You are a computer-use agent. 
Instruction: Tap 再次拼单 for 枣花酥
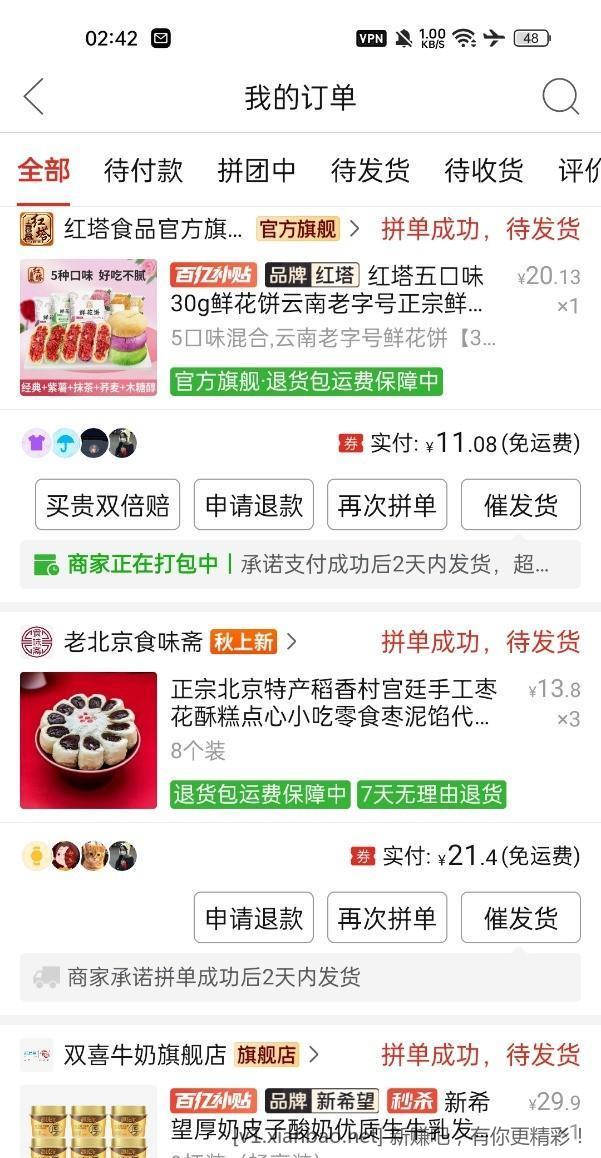(x=387, y=918)
